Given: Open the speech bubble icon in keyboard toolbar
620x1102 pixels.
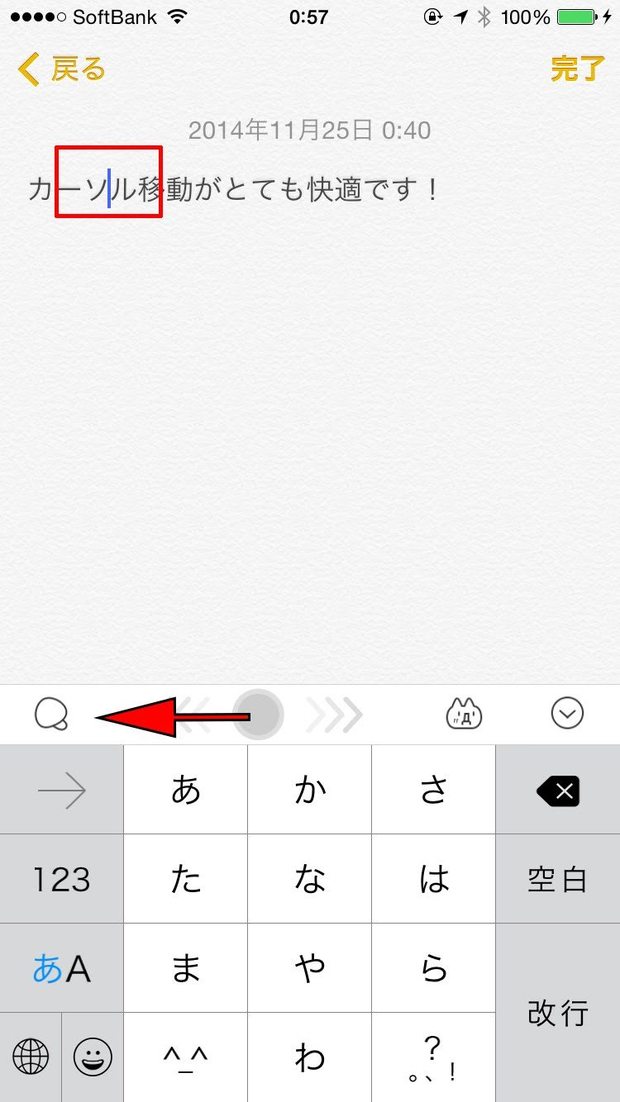Looking at the screenshot, I should point(50,714).
